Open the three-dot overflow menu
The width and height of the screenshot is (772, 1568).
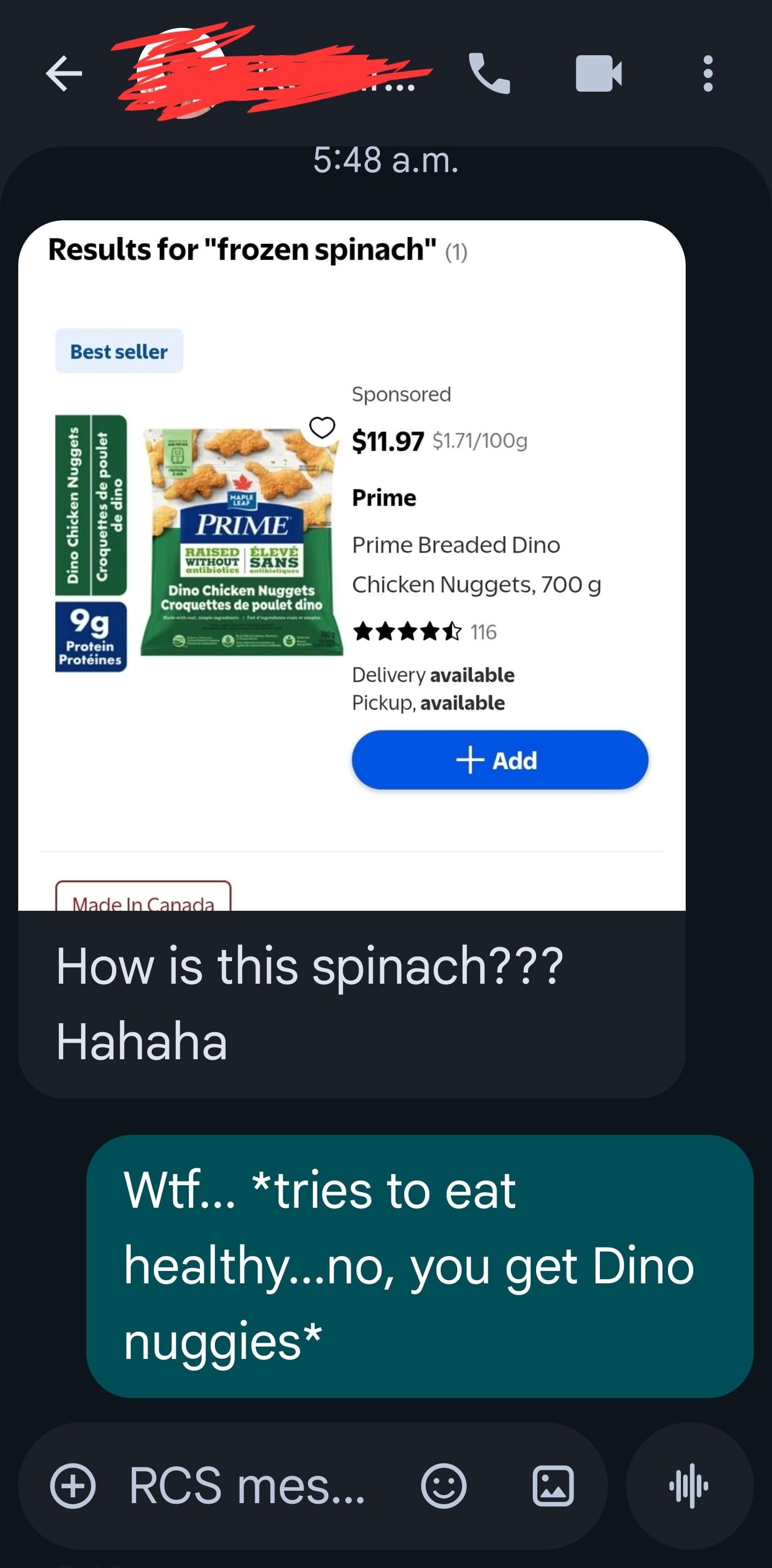click(x=708, y=73)
